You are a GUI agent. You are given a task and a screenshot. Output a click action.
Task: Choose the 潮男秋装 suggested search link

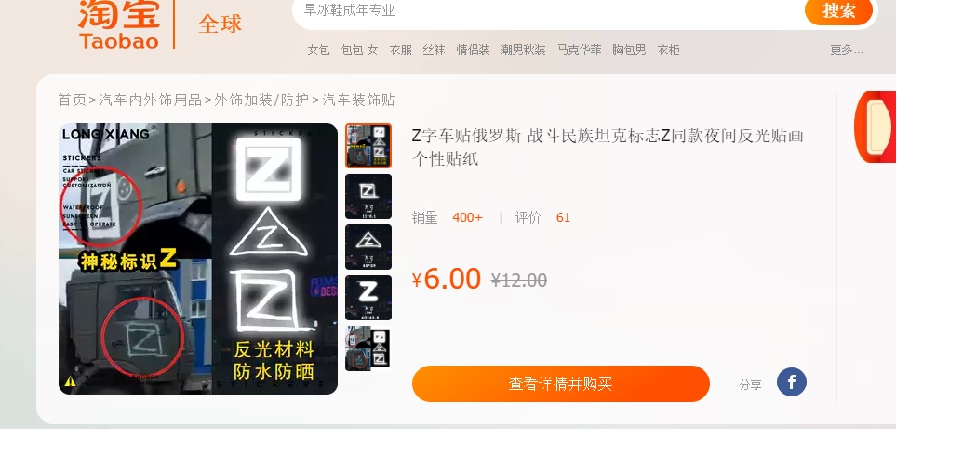[x=523, y=50]
